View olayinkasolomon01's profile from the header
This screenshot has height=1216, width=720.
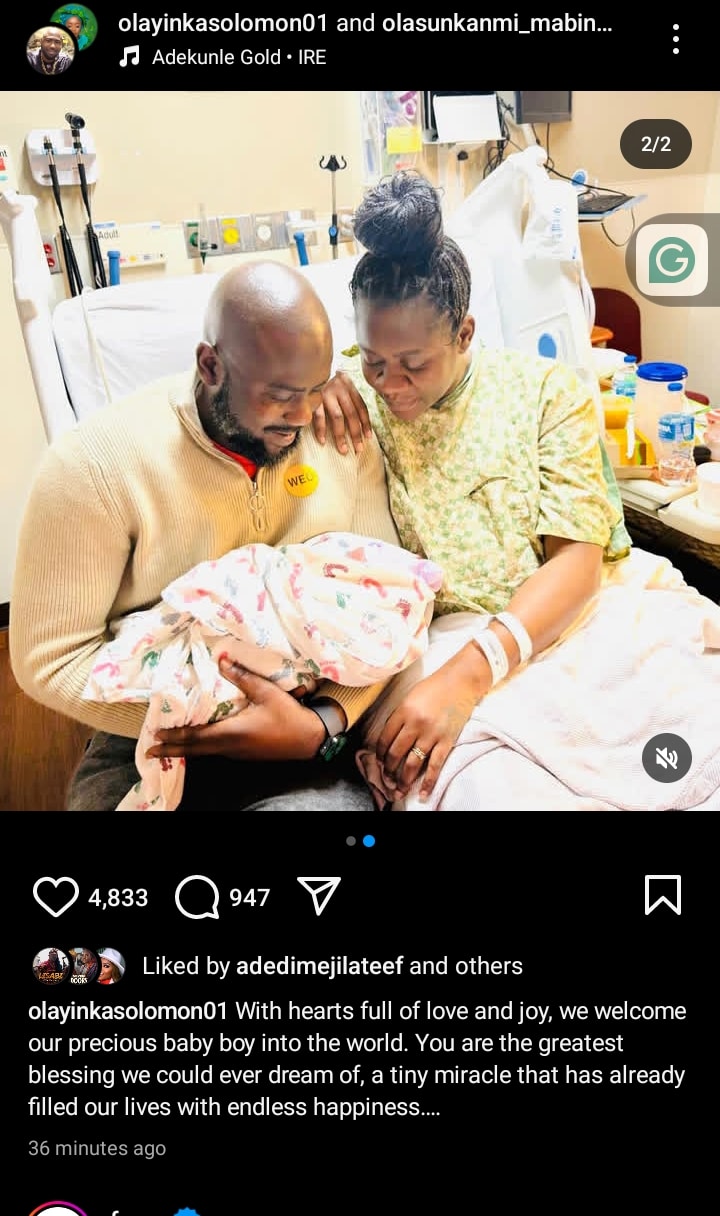pos(222,22)
